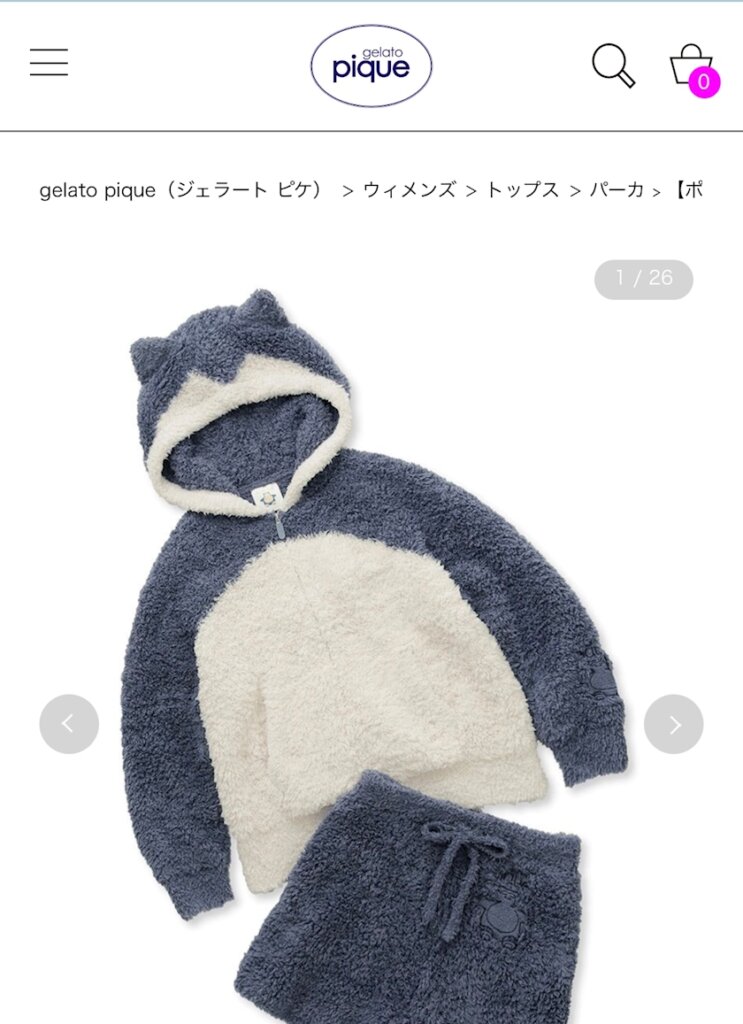Show the next product image
Viewport: 743px width, 1024px height.
[x=673, y=724]
